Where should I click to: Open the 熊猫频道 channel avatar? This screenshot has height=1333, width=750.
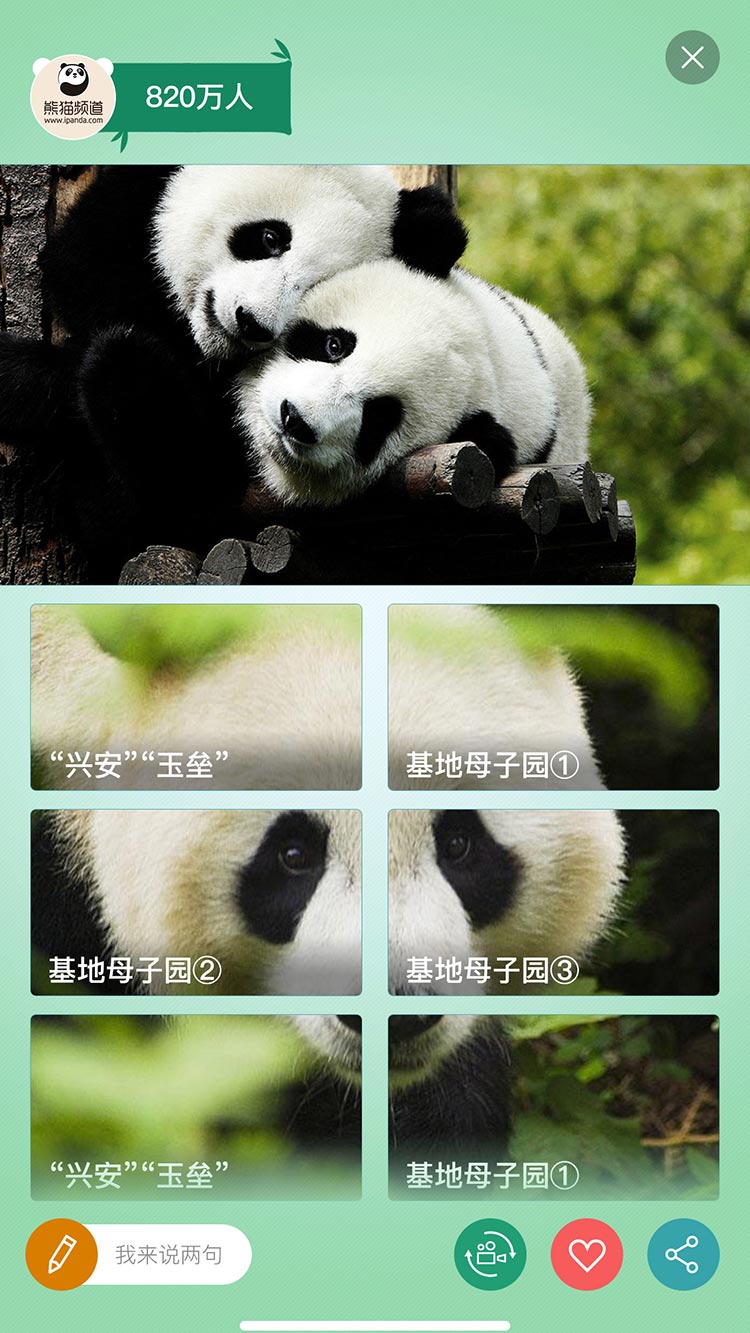click(x=73, y=99)
